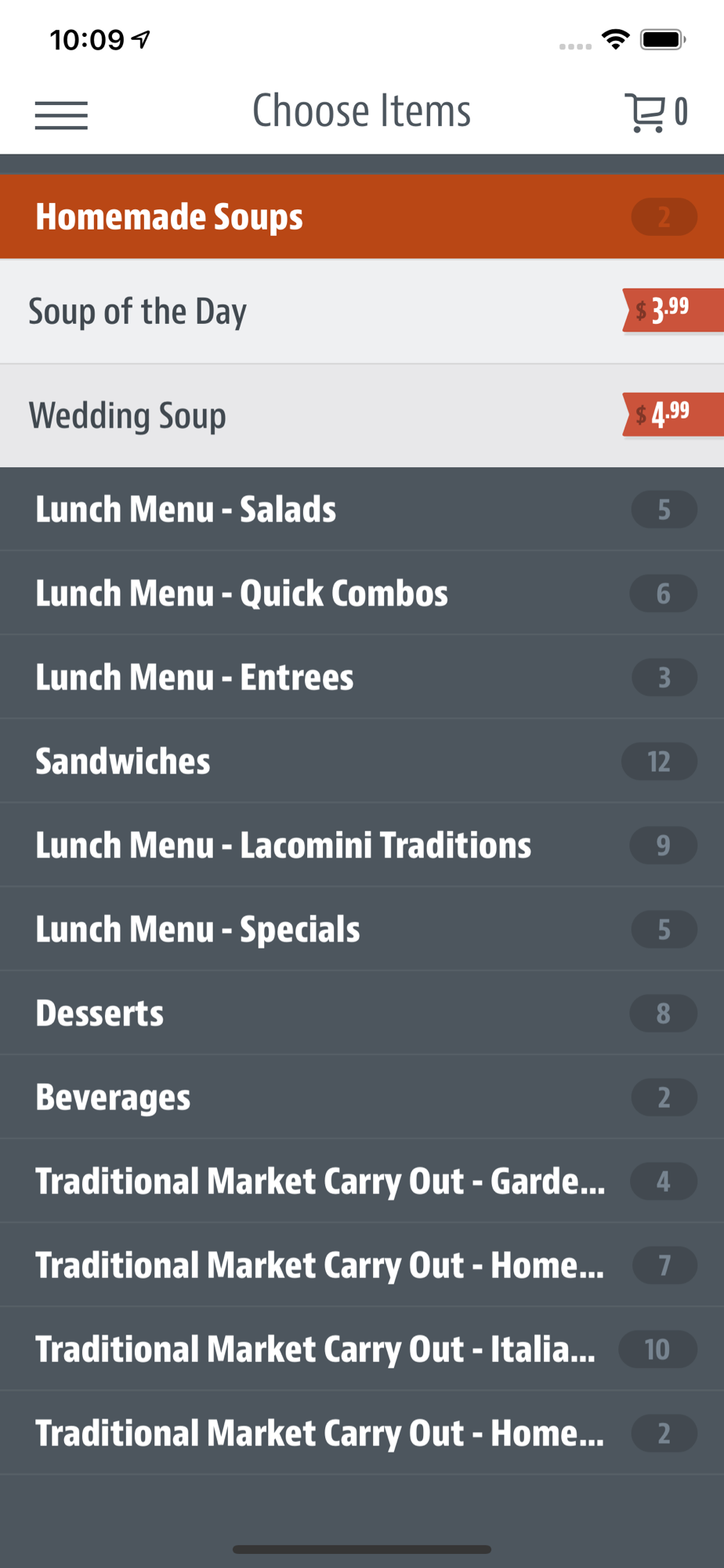Open the hamburger menu

61,115
